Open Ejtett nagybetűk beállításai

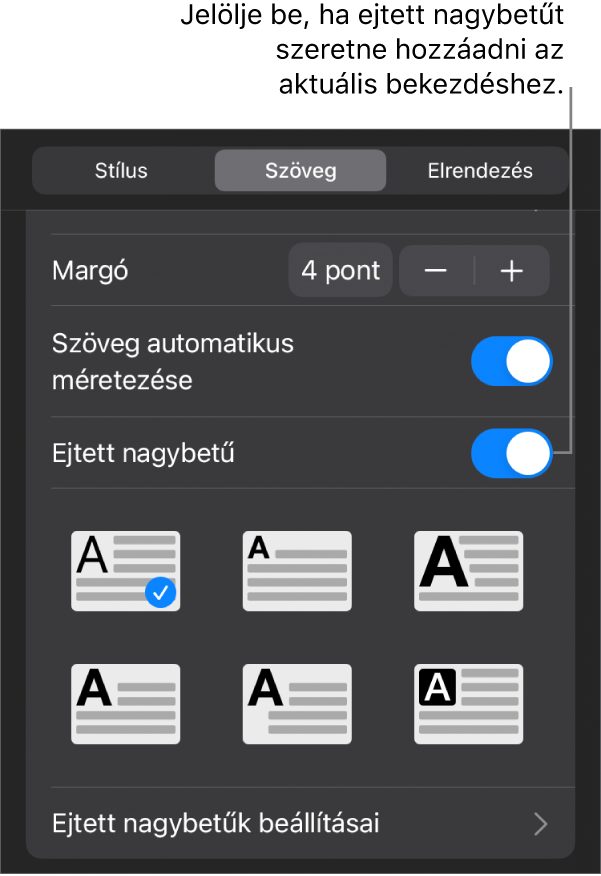[x=300, y=825]
